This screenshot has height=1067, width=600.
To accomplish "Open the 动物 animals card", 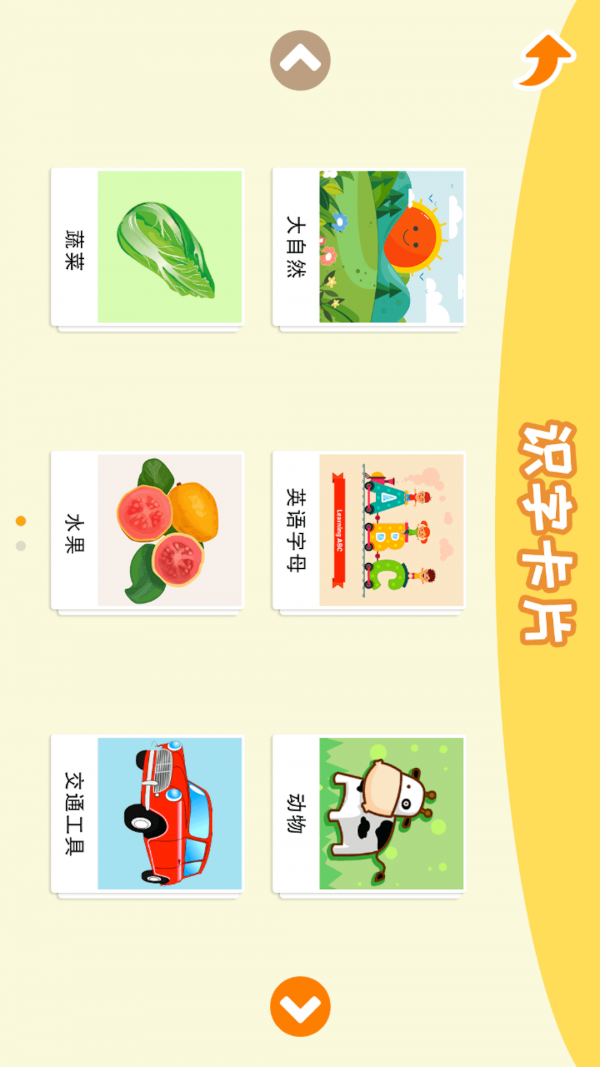I will [369, 813].
